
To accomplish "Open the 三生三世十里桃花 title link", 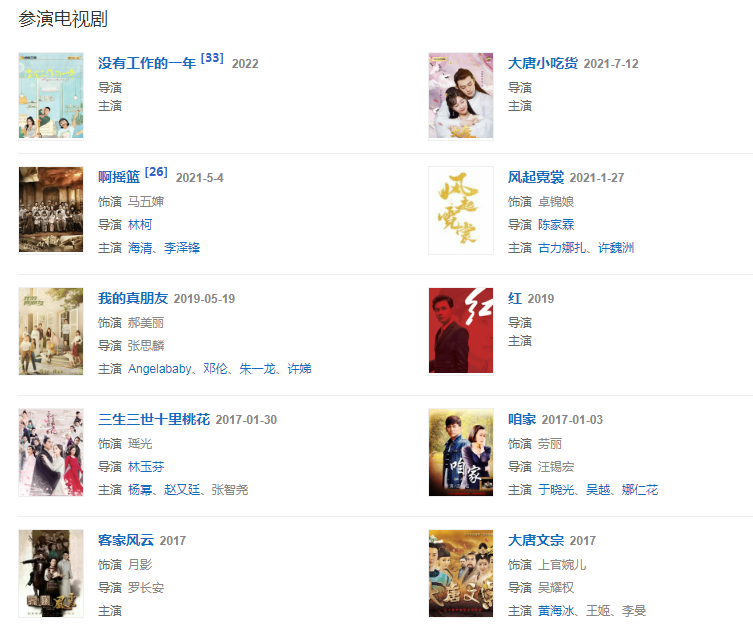I will pyautogui.click(x=153, y=419).
